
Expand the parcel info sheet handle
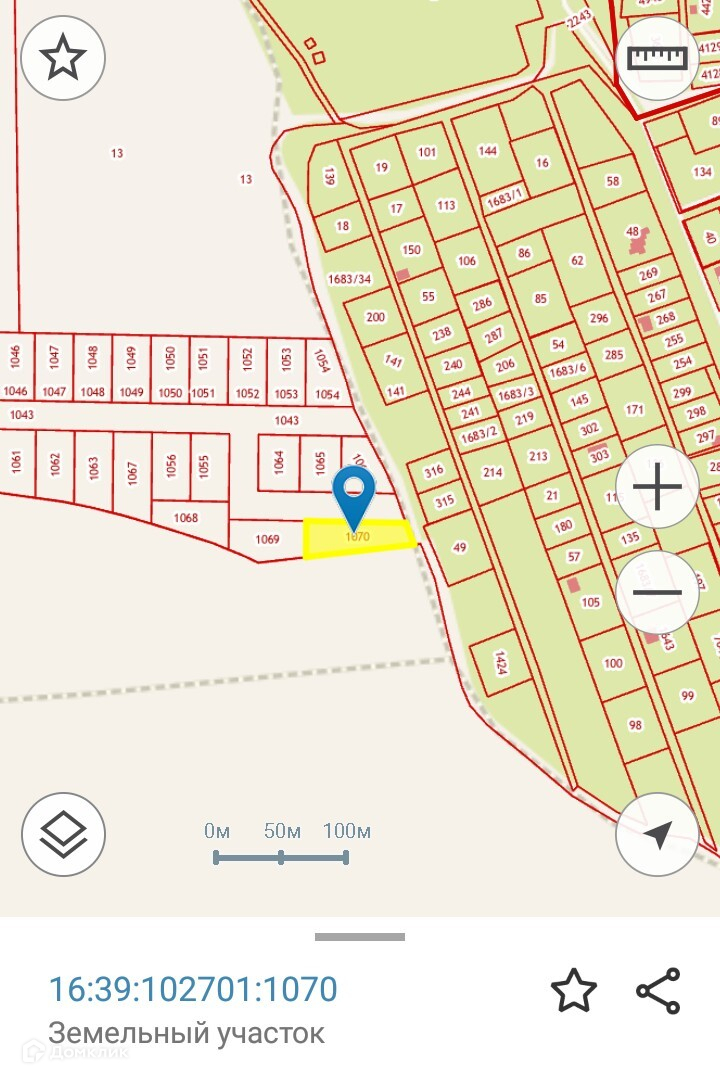pos(360,937)
